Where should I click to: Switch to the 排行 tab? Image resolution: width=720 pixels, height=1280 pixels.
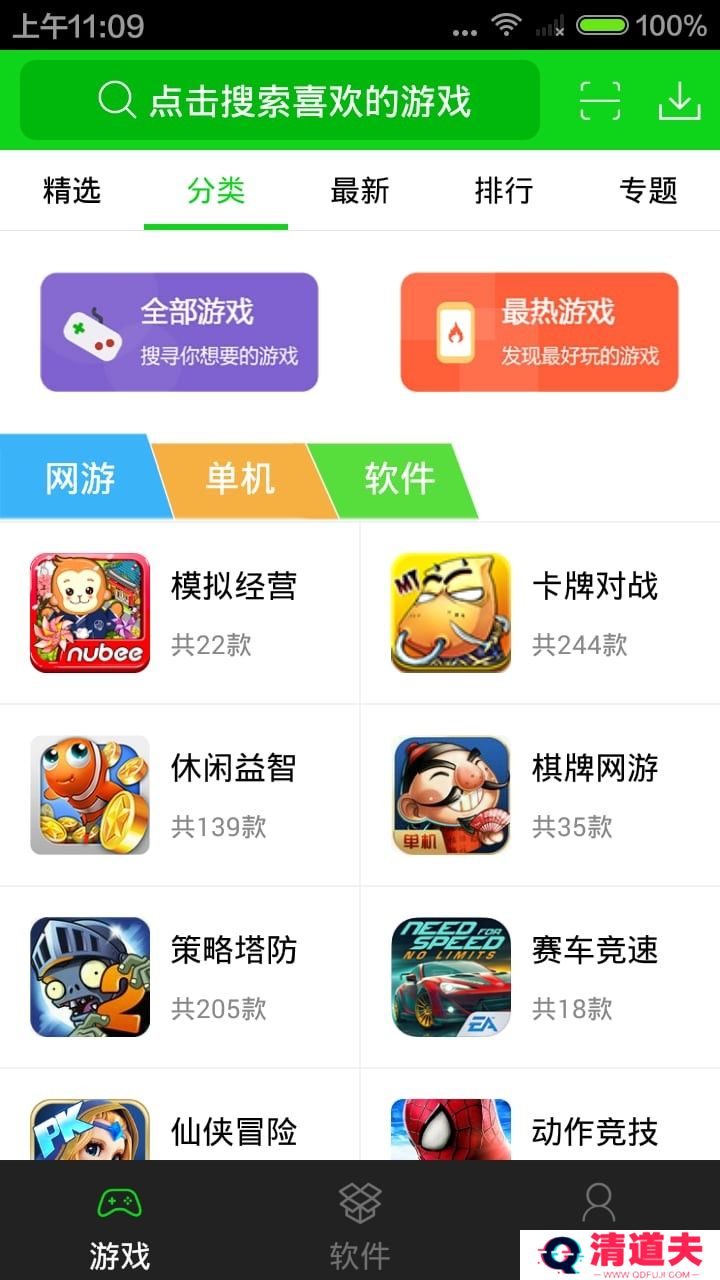pyautogui.click(x=504, y=190)
